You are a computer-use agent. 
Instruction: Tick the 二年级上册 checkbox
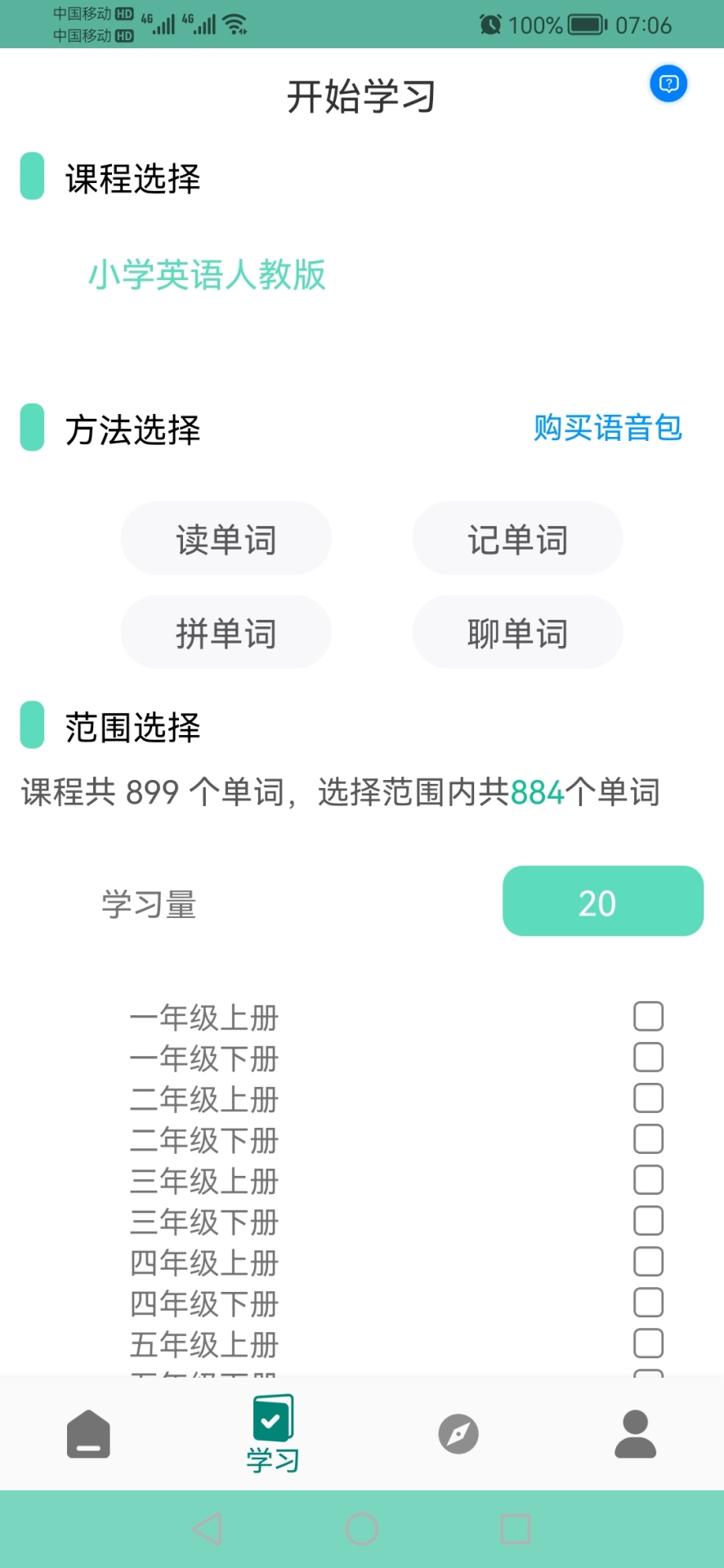[648, 1098]
